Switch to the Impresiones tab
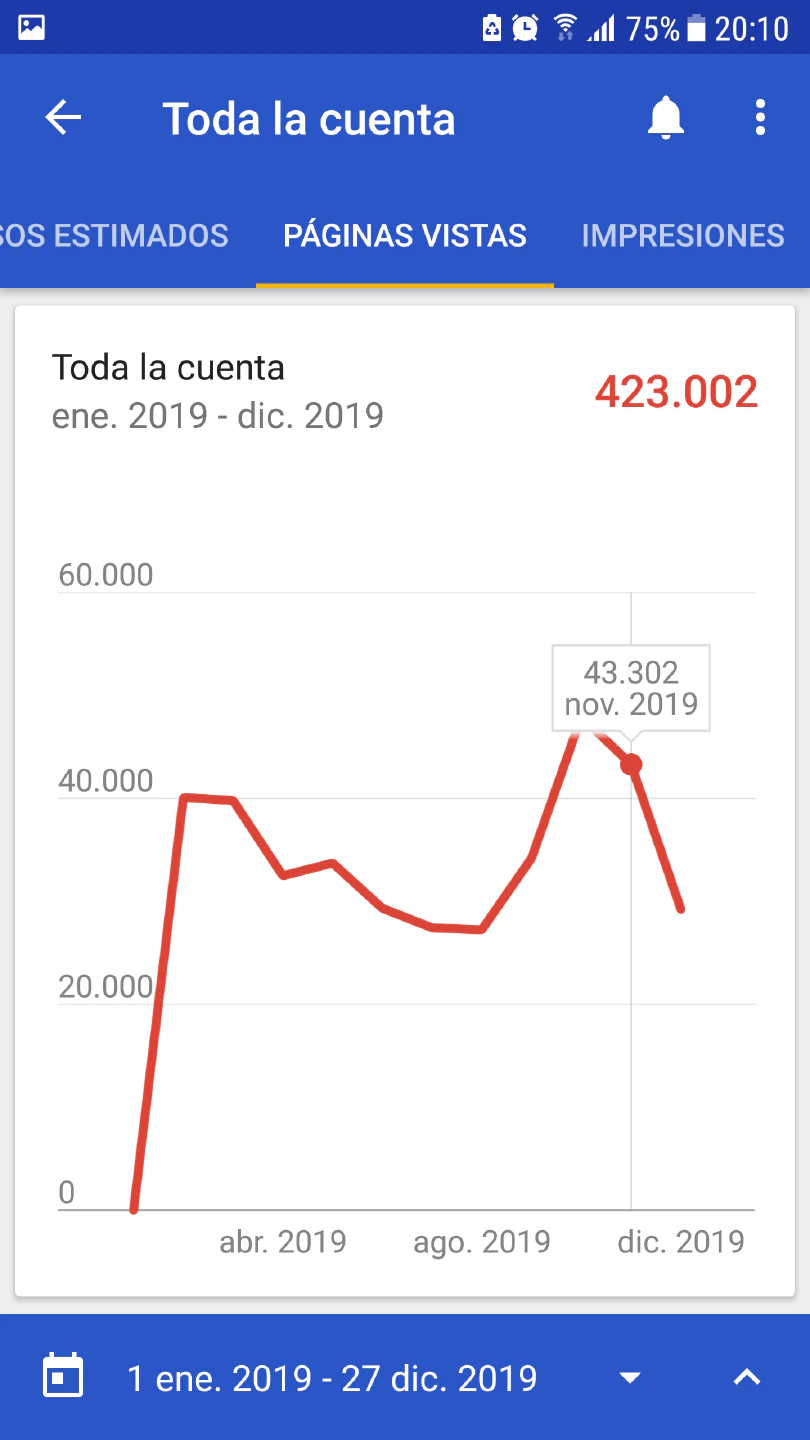This screenshot has width=810, height=1440. tap(683, 236)
